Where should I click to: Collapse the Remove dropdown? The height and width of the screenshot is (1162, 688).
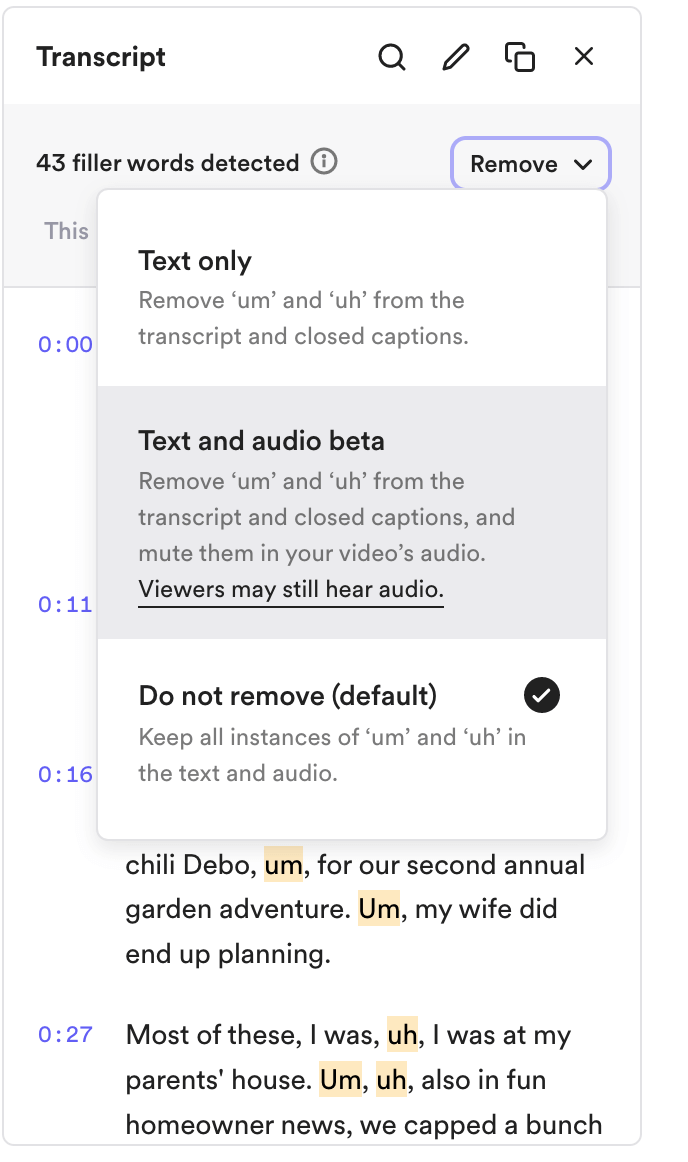click(x=531, y=163)
